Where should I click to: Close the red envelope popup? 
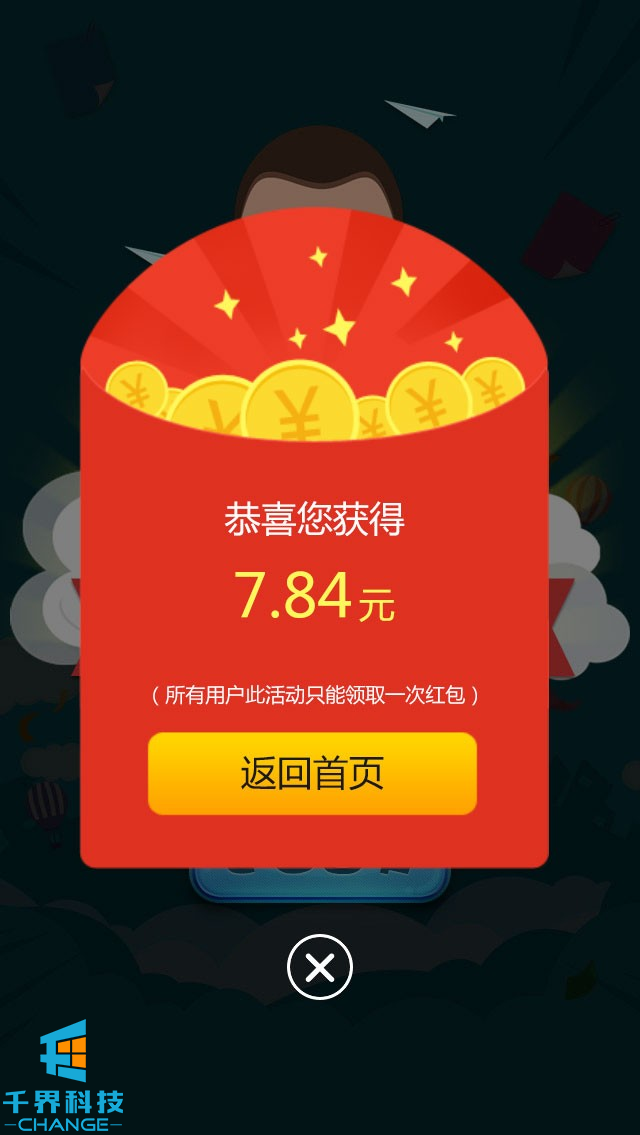pyautogui.click(x=320, y=967)
